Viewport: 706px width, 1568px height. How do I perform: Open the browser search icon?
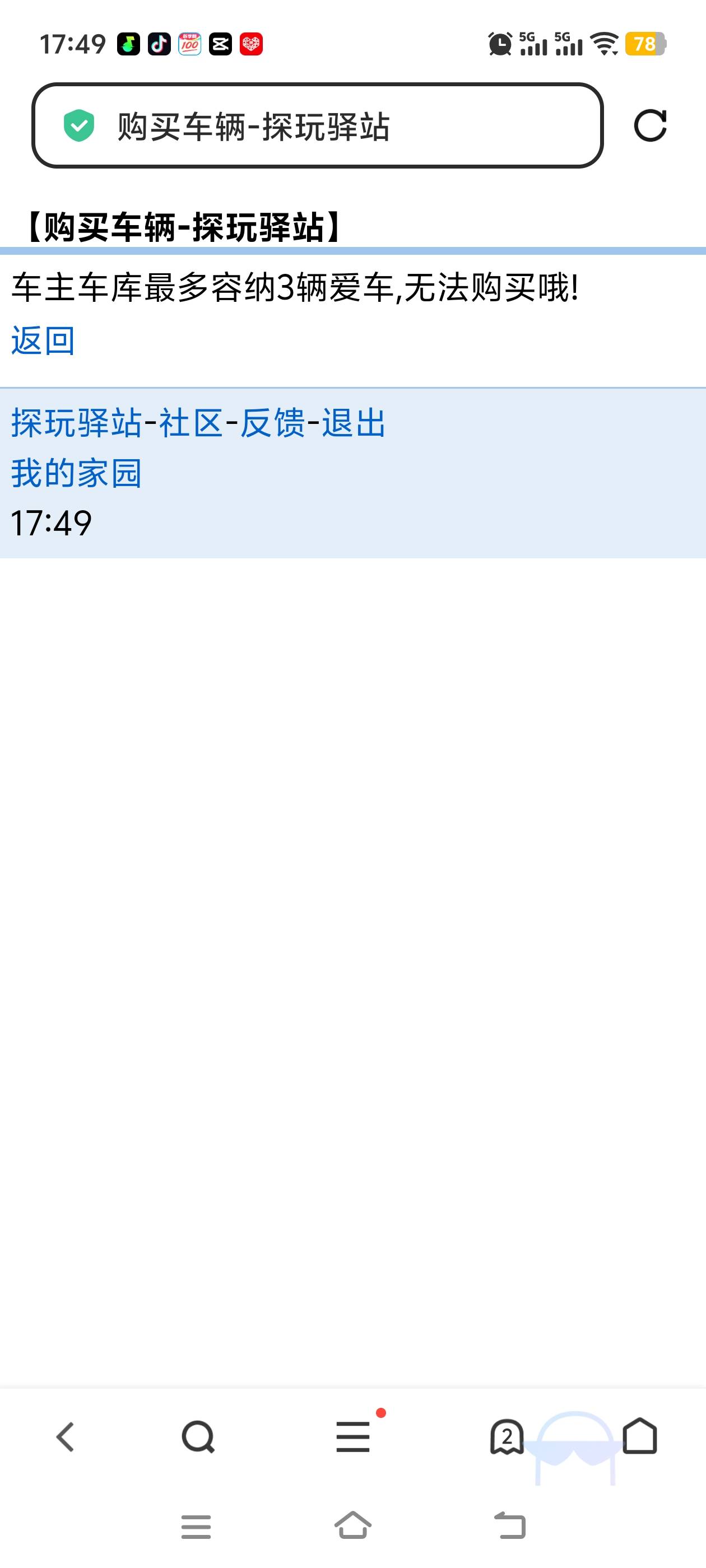coord(198,1437)
